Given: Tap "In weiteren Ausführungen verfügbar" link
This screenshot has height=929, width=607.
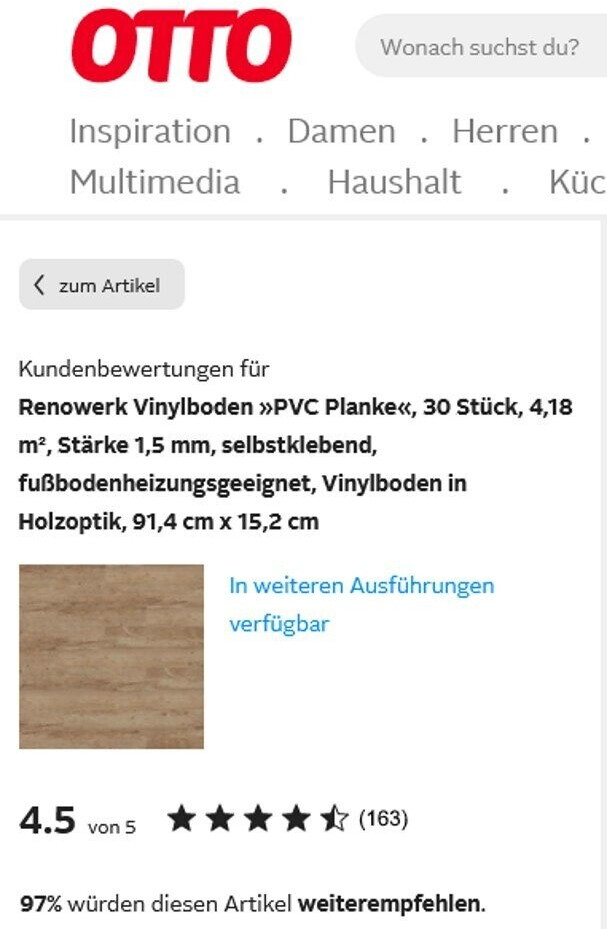Looking at the screenshot, I should 362,604.
